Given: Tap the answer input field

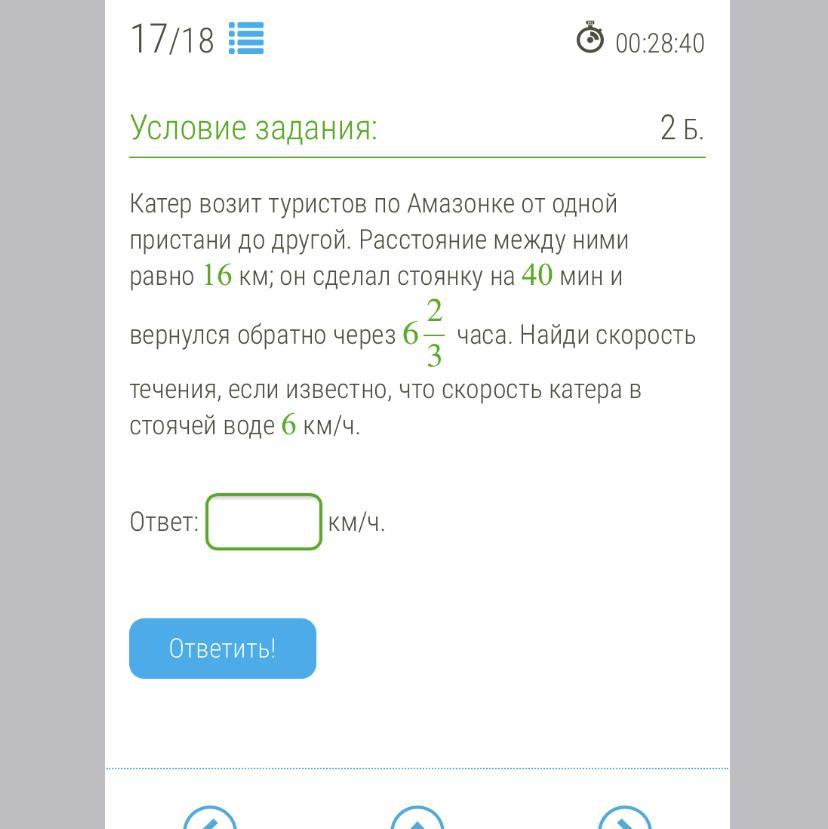Looking at the screenshot, I should point(264,521).
